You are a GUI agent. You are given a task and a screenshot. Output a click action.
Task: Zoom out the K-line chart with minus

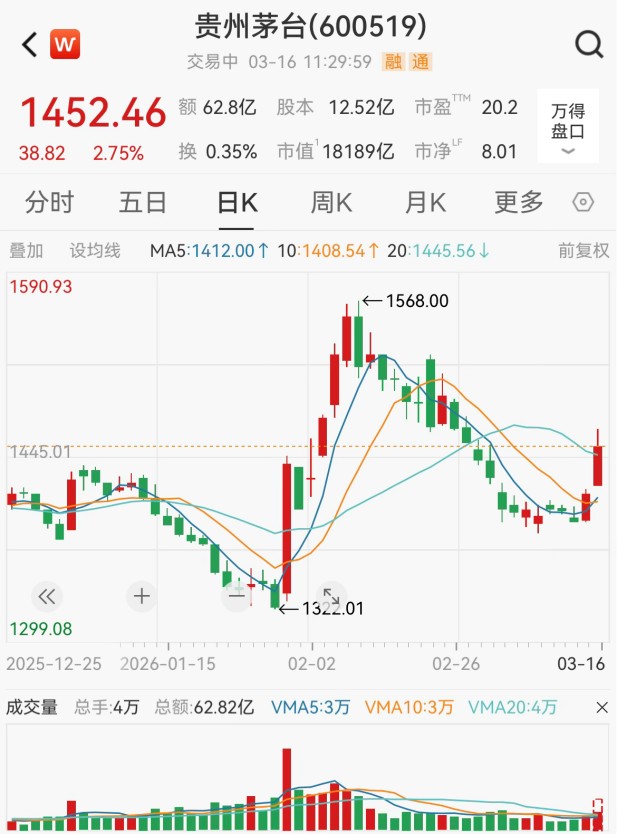pos(237,597)
